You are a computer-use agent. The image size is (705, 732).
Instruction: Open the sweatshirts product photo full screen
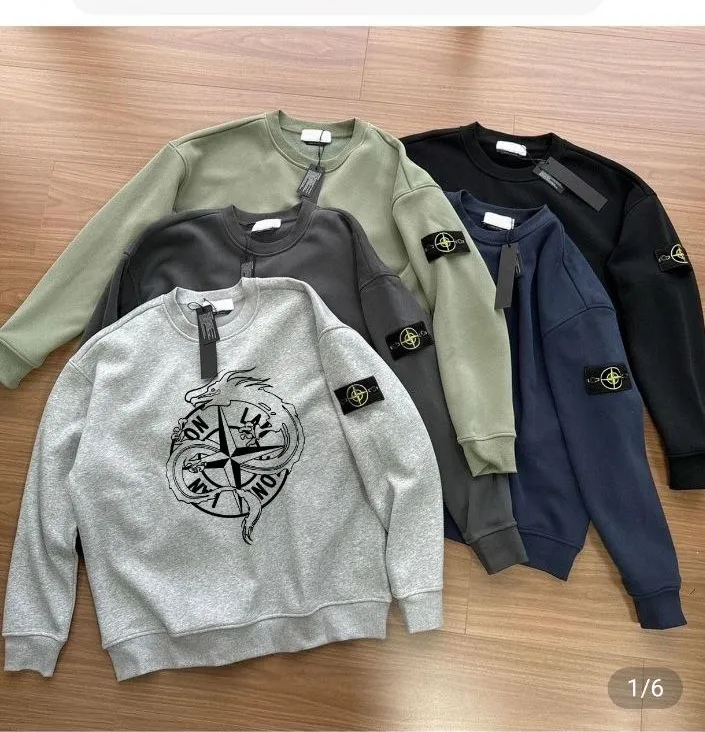click(x=352, y=380)
